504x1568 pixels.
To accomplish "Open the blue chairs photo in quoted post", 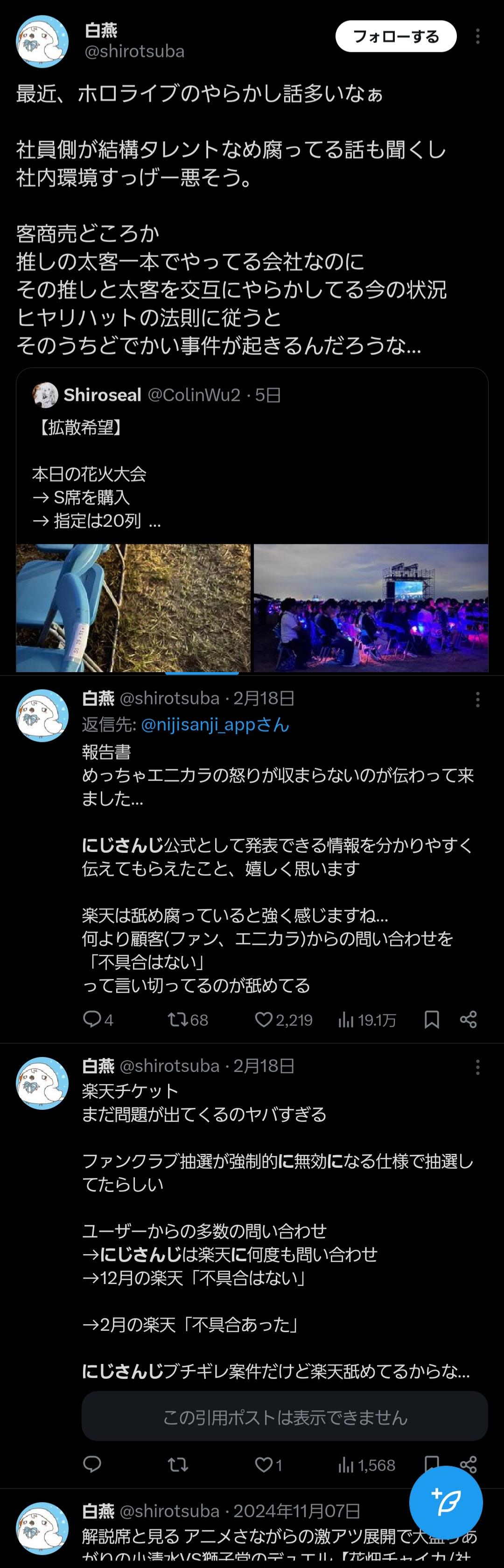I will [x=134, y=608].
